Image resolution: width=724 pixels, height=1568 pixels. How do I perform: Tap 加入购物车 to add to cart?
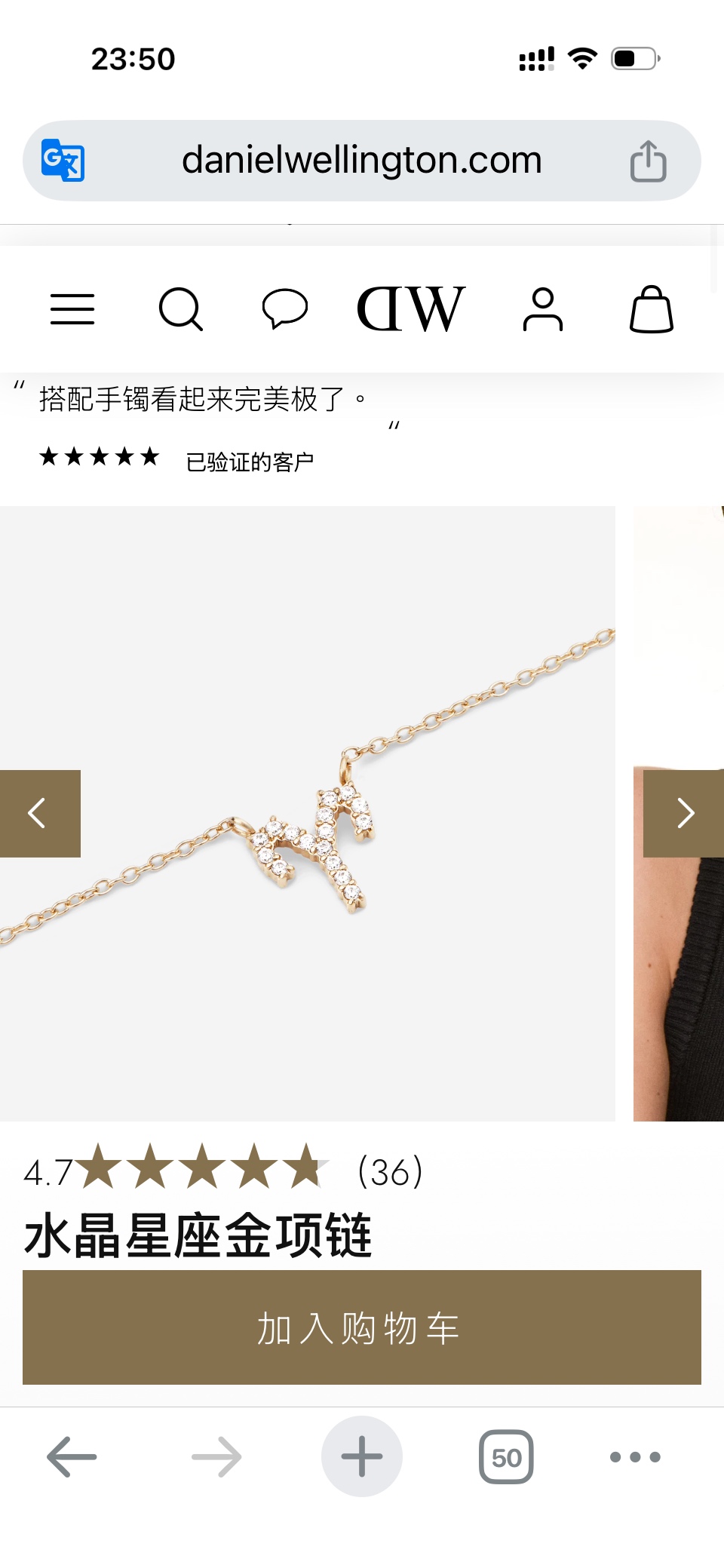[362, 1327]
